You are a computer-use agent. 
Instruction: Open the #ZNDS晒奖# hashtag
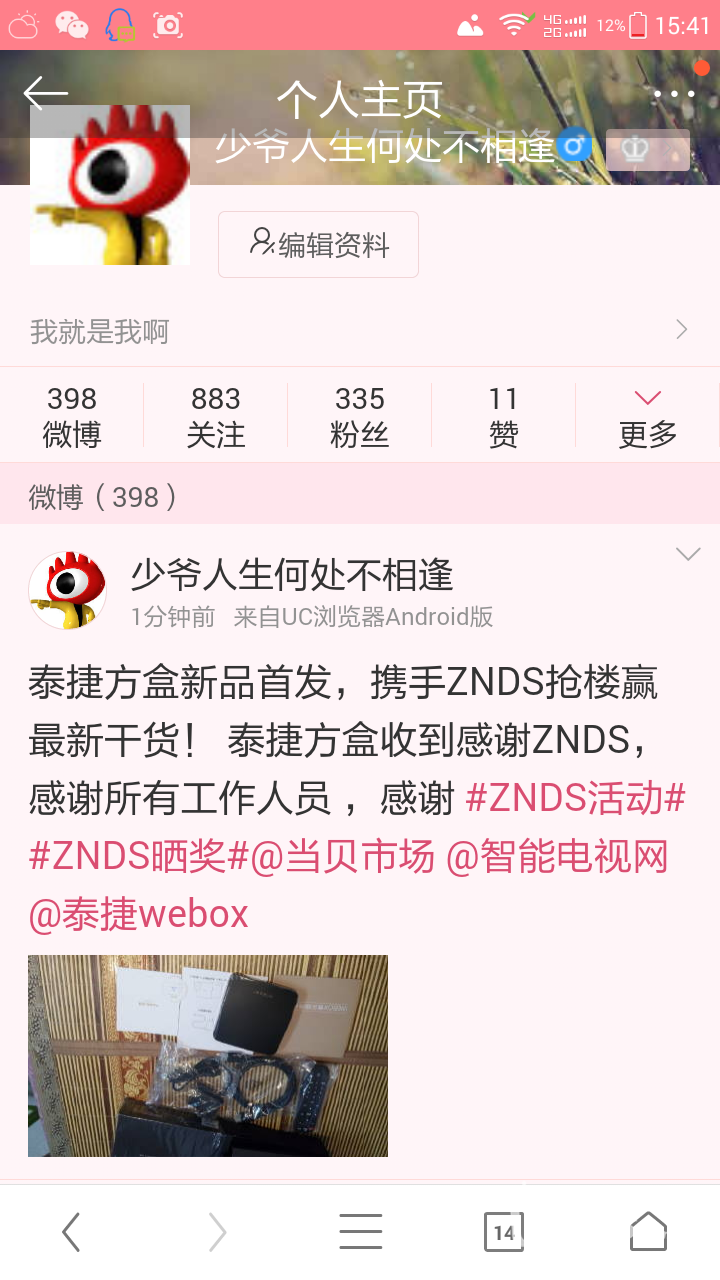coord(138,857)
